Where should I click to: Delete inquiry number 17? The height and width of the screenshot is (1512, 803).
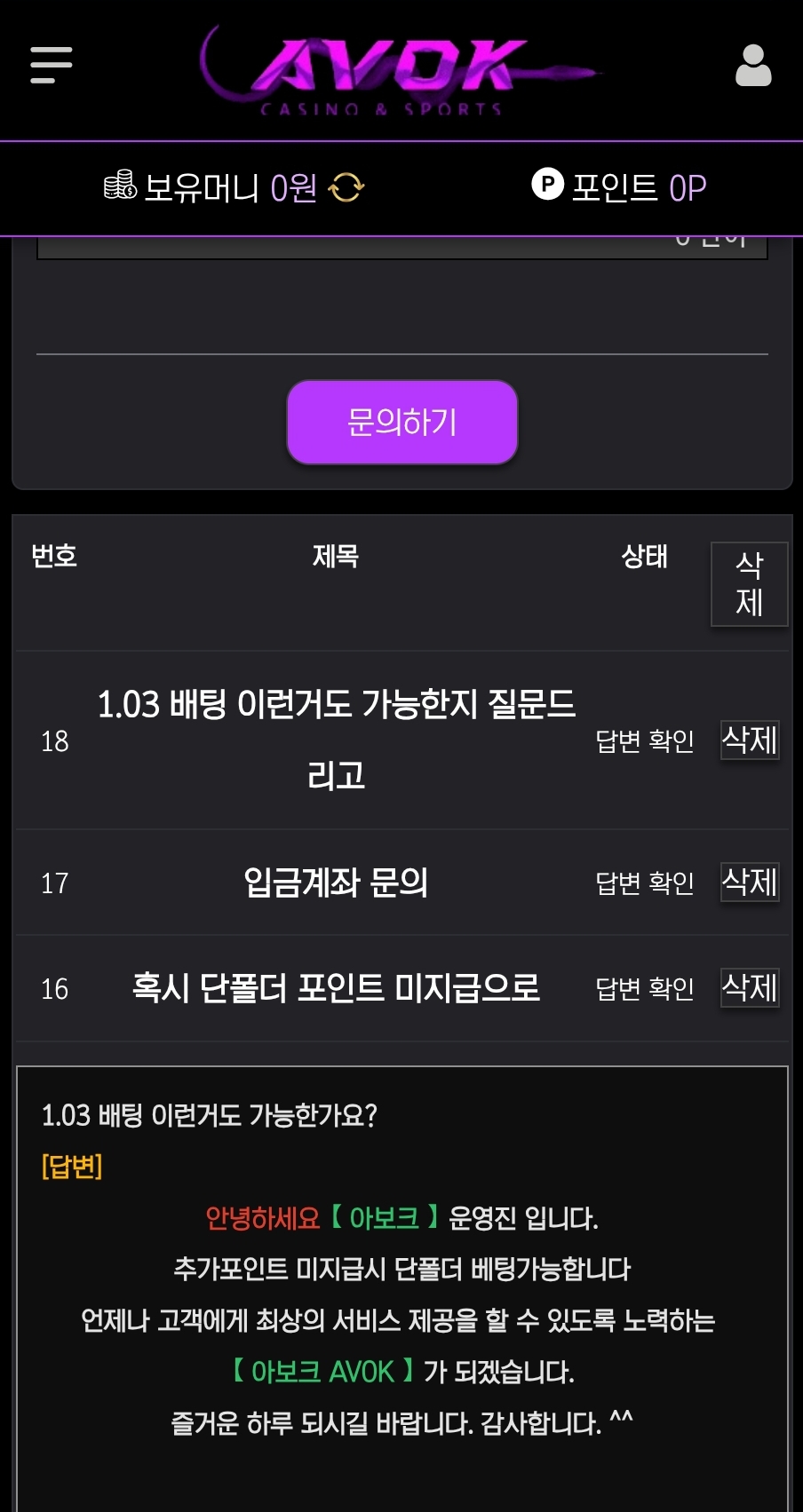coord(750,883)
